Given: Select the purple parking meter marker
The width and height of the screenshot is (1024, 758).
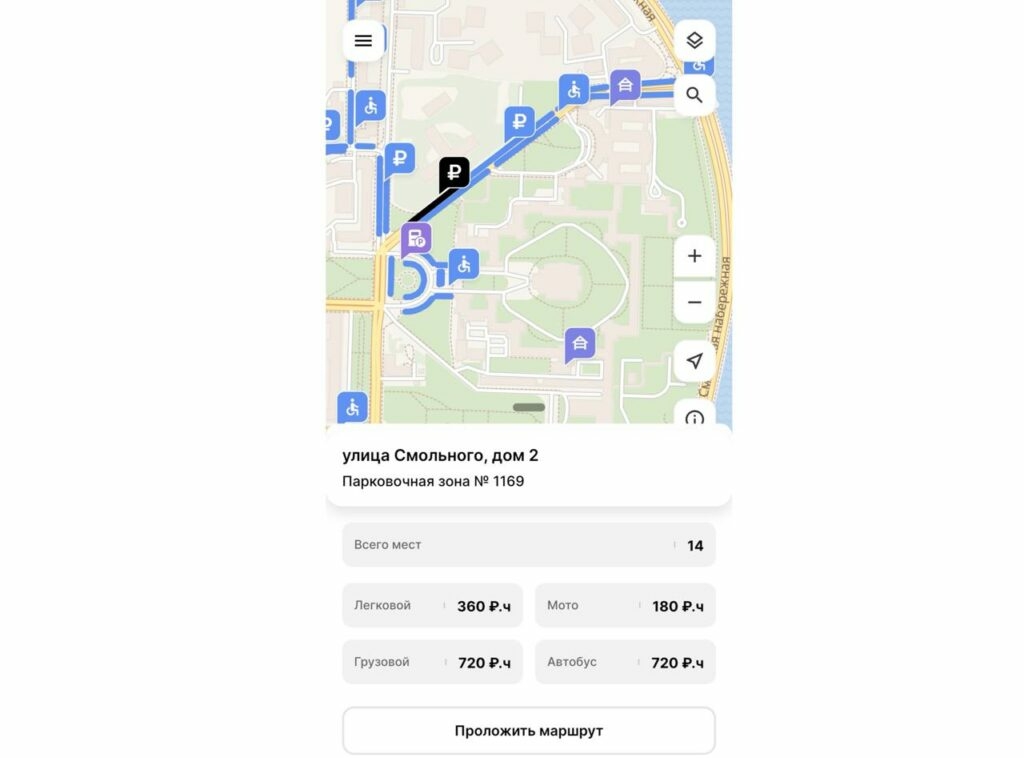Looking at the screenshot, I should click(x=416, y=239).
